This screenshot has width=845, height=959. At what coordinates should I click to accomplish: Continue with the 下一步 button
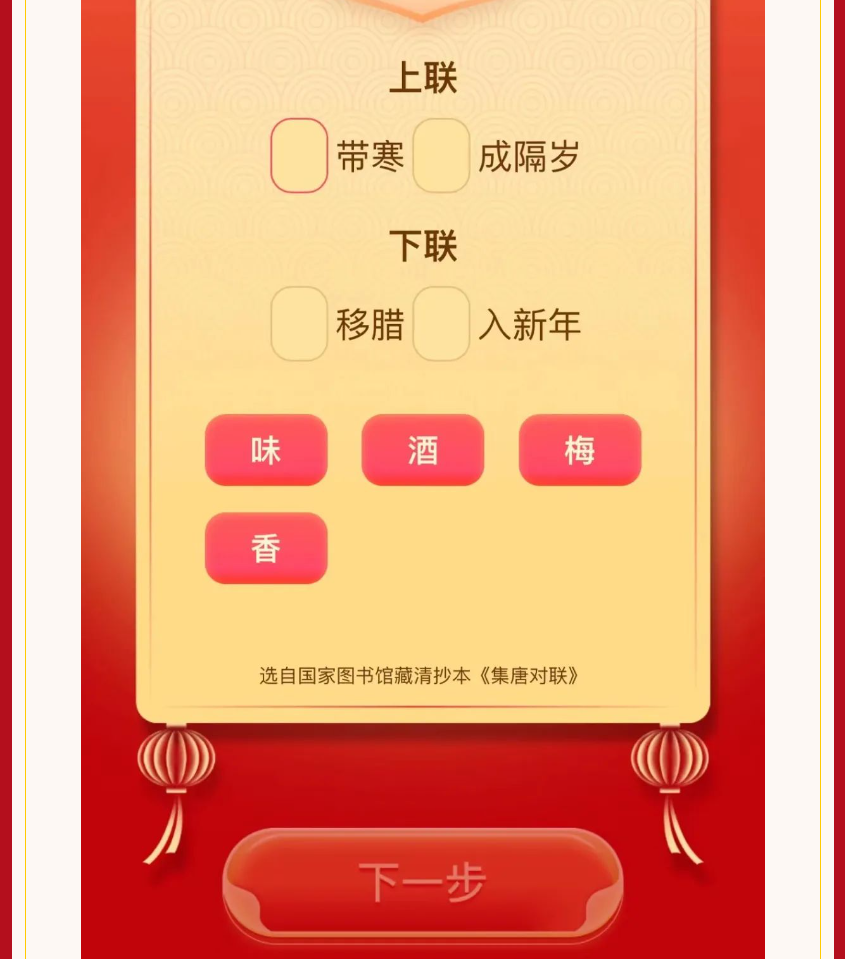422,884
